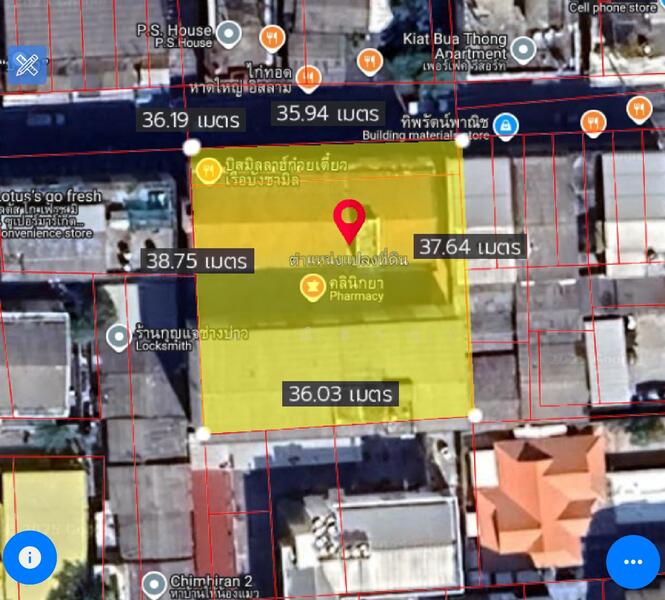The image size is (665, 600).
Task: Open the more options button
Action: (x=632, y=562)
